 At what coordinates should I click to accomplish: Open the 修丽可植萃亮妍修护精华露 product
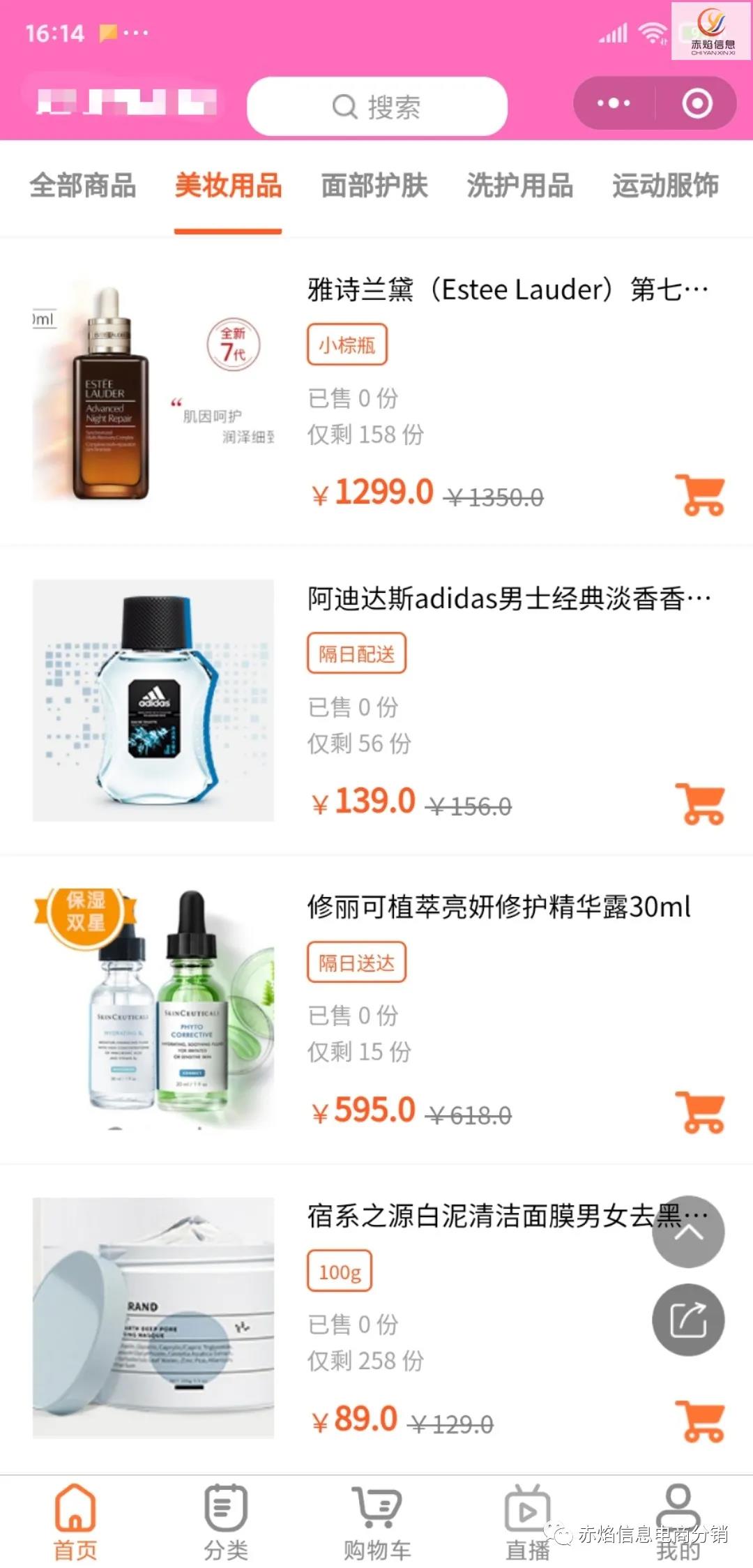click(x=499, y=907)
